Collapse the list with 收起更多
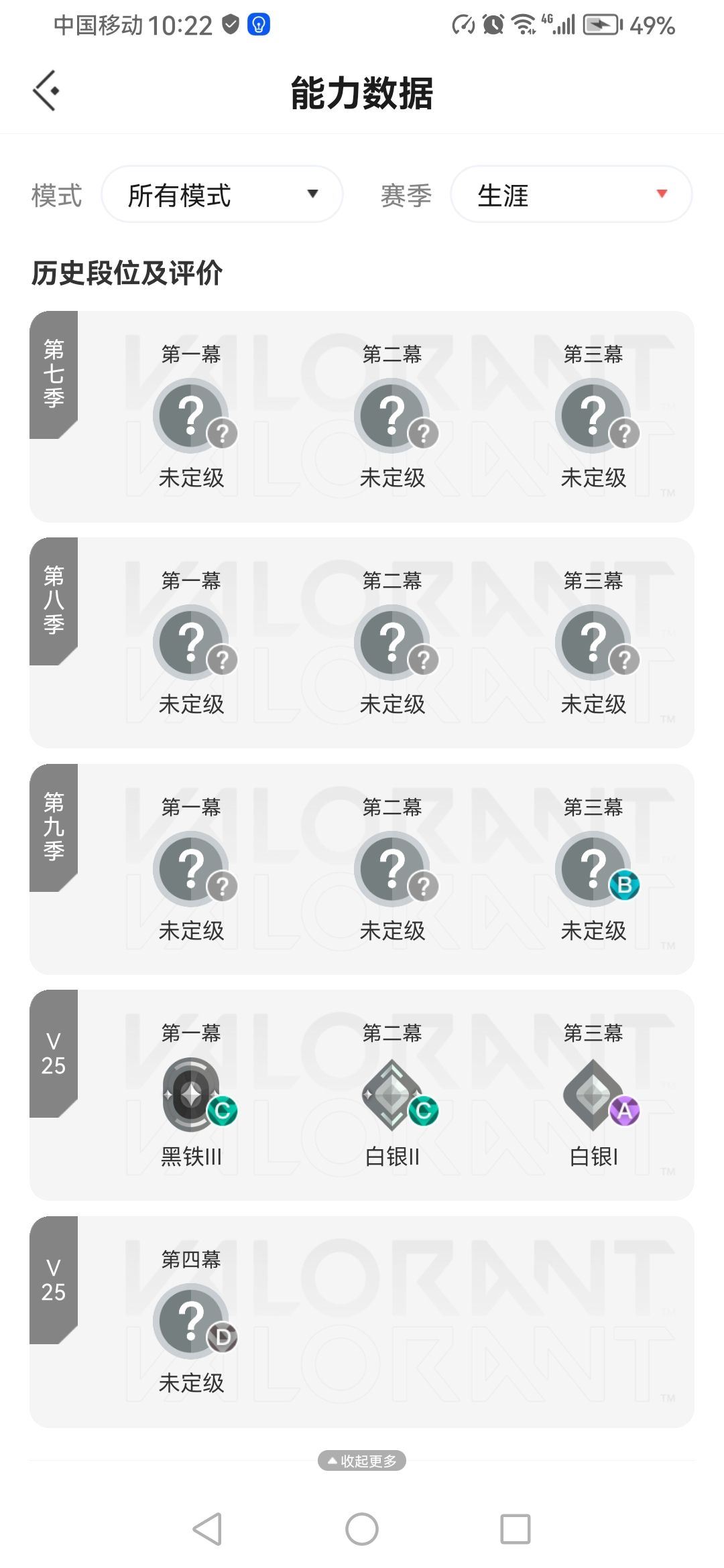 coord(362,1460)
